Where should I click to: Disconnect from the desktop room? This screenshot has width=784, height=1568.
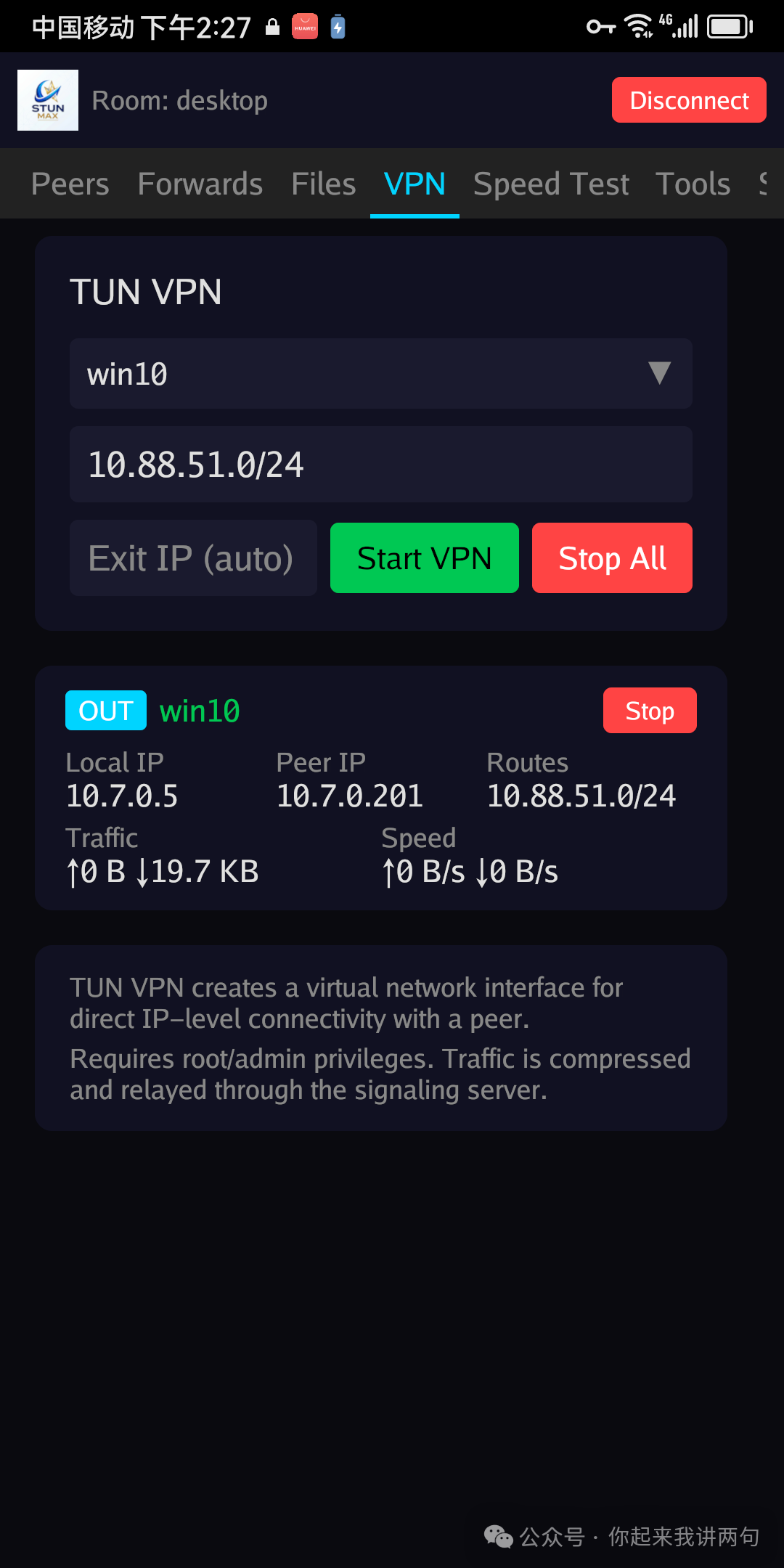688,100
